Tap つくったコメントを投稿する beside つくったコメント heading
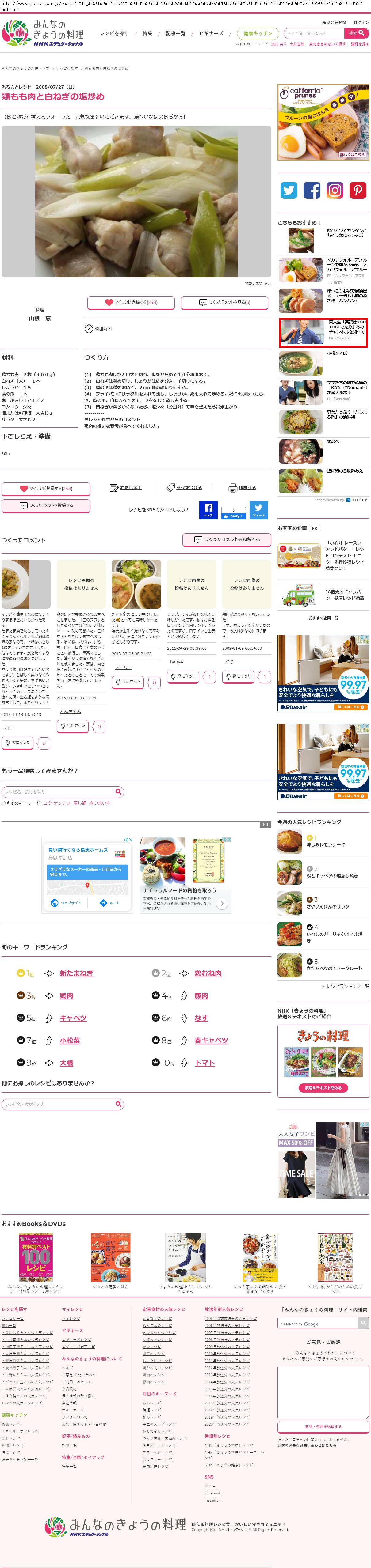Screen dimensions: 371x1568 pyautogui.click(x=227, y=539)
